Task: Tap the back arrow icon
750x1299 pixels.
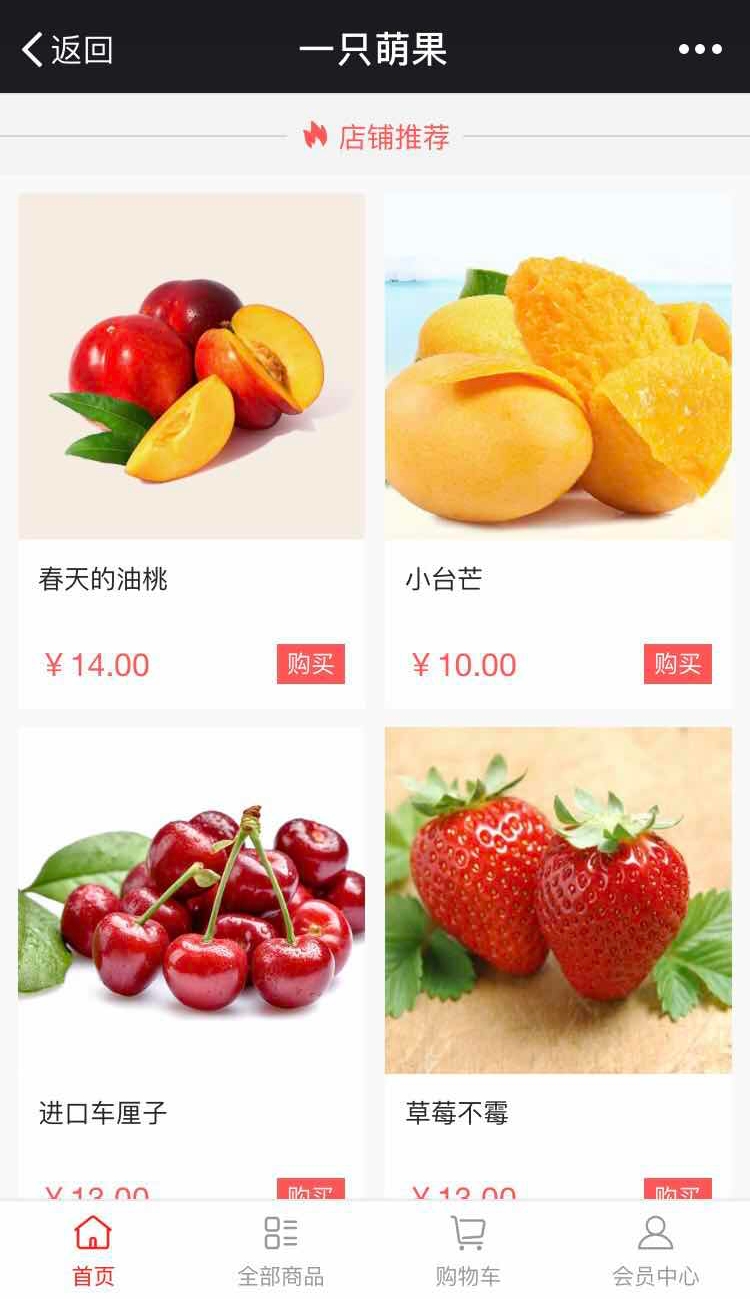Action: (28, 45)
